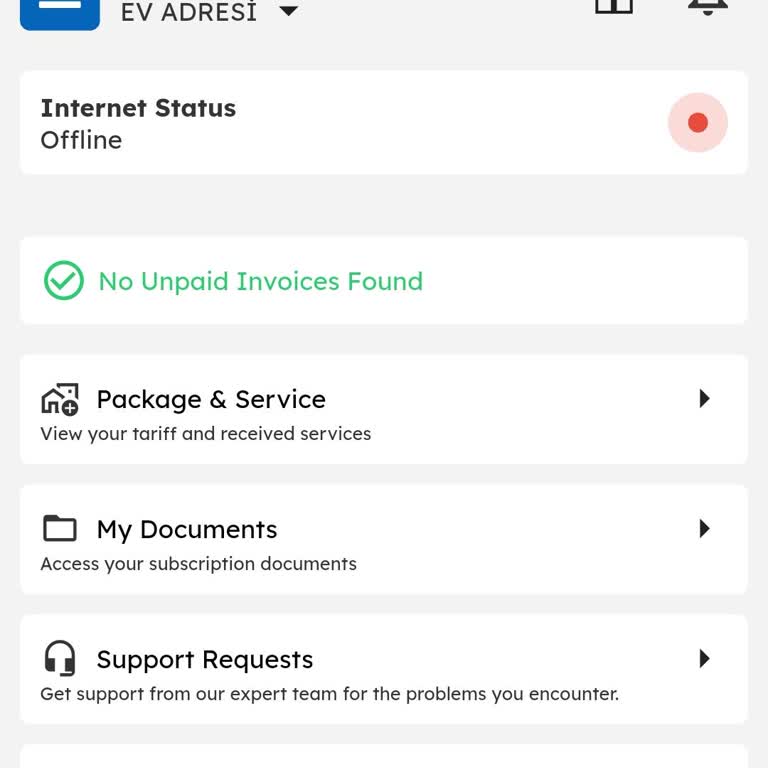The image size is (768, 768).
Task: Open Package & Service
Action: pos(383,410)
